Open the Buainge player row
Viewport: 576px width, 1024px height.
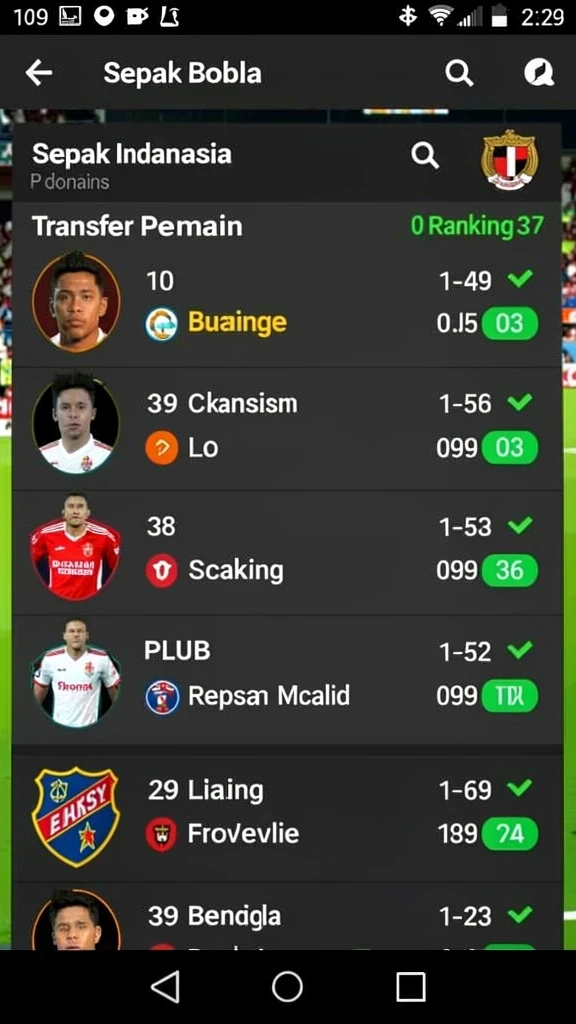click(287, 304)
